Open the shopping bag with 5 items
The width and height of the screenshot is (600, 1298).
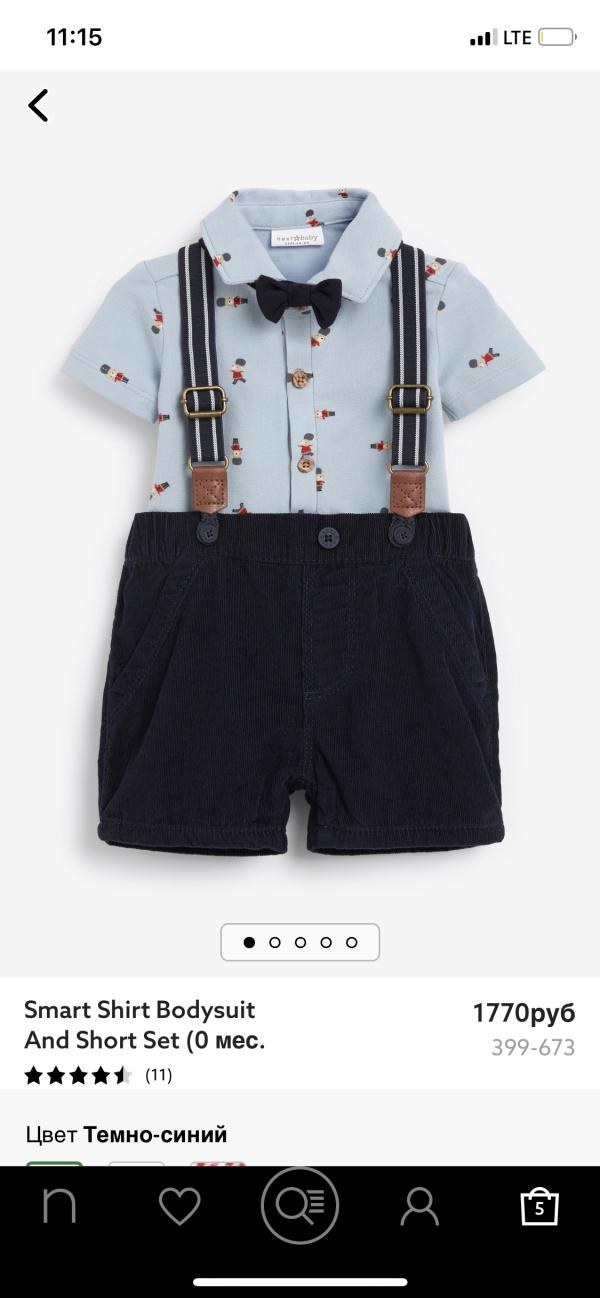pyautogui.click(x=540, y=1207)
